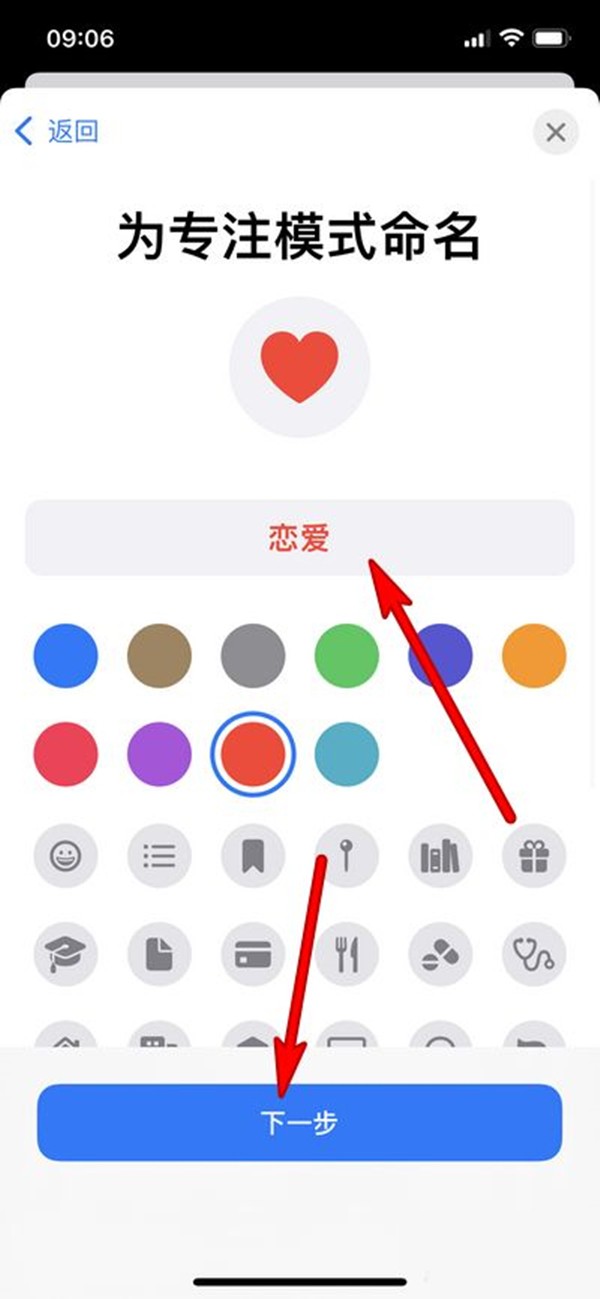This screenshot has height=1299, width=600.
Task: Continue with 下一步
Action: pyautogui.click(x=299, y=1122)
